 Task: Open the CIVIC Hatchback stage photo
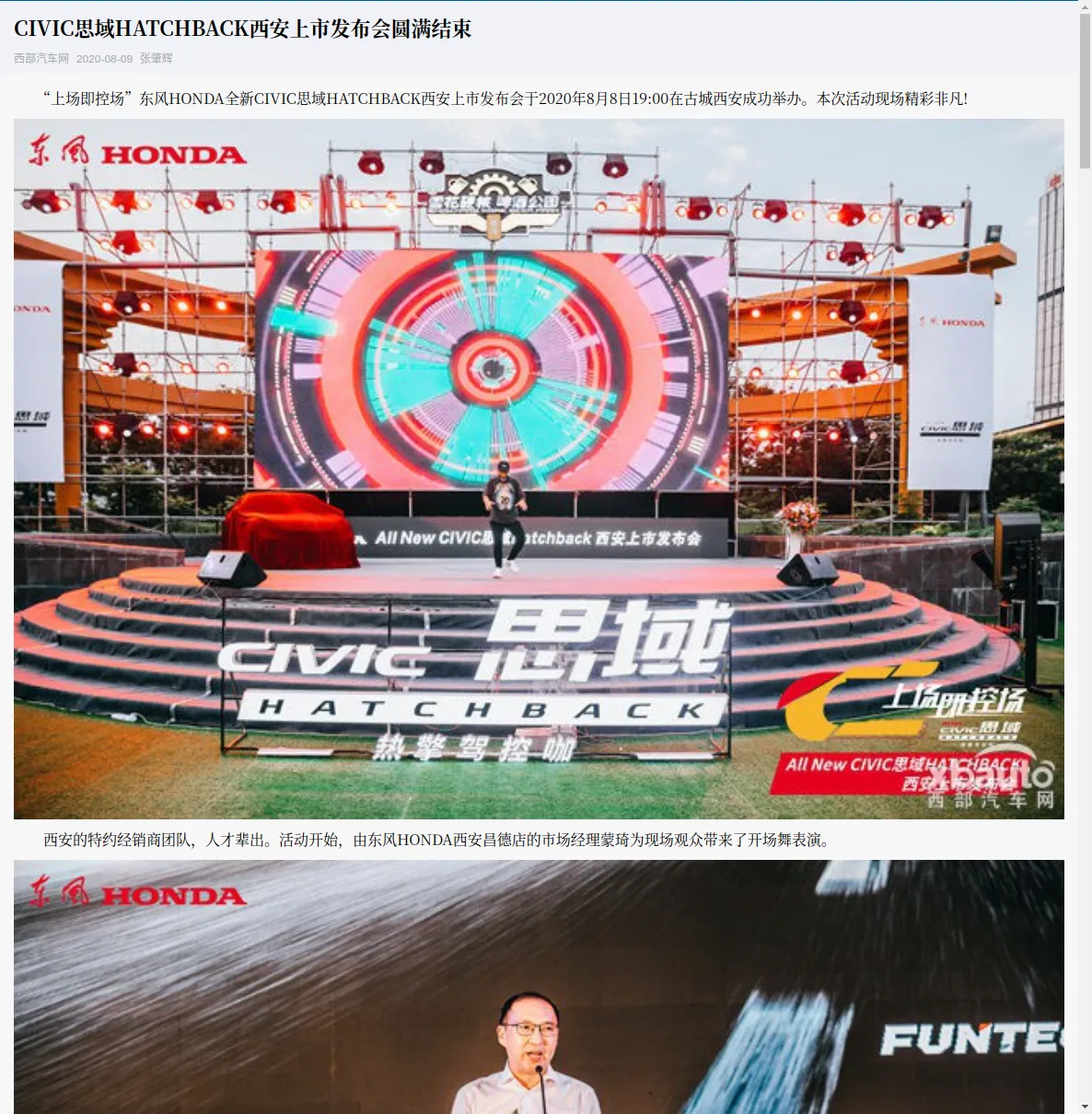pyautogui.click(x=539, y=469)
